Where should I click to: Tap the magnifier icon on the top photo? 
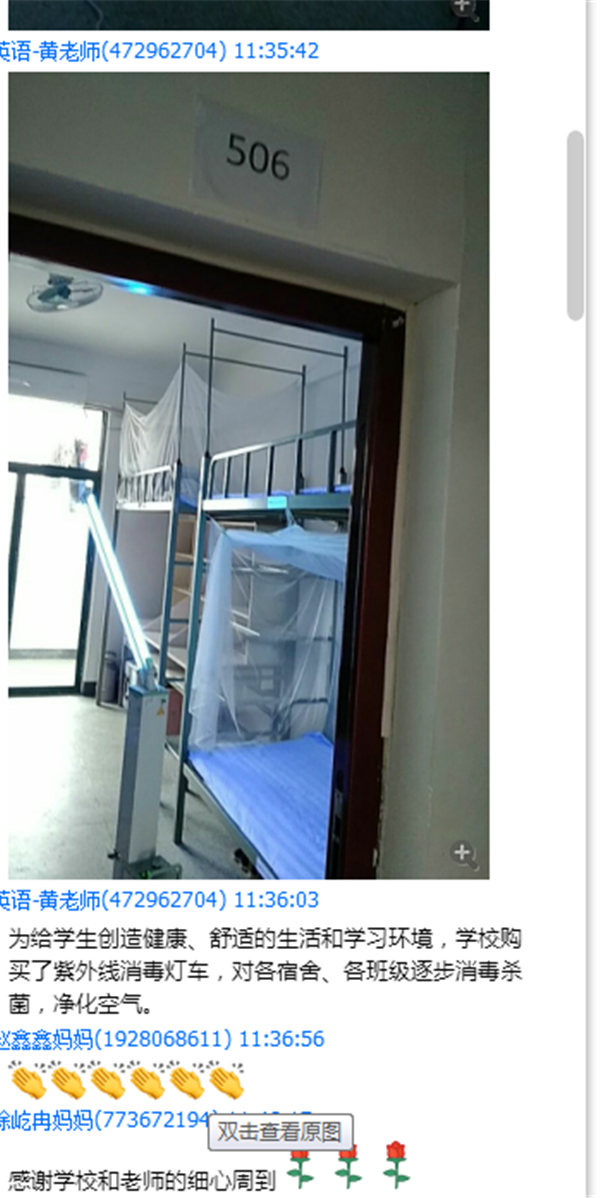pyautogui.click(x=462, y=6)
